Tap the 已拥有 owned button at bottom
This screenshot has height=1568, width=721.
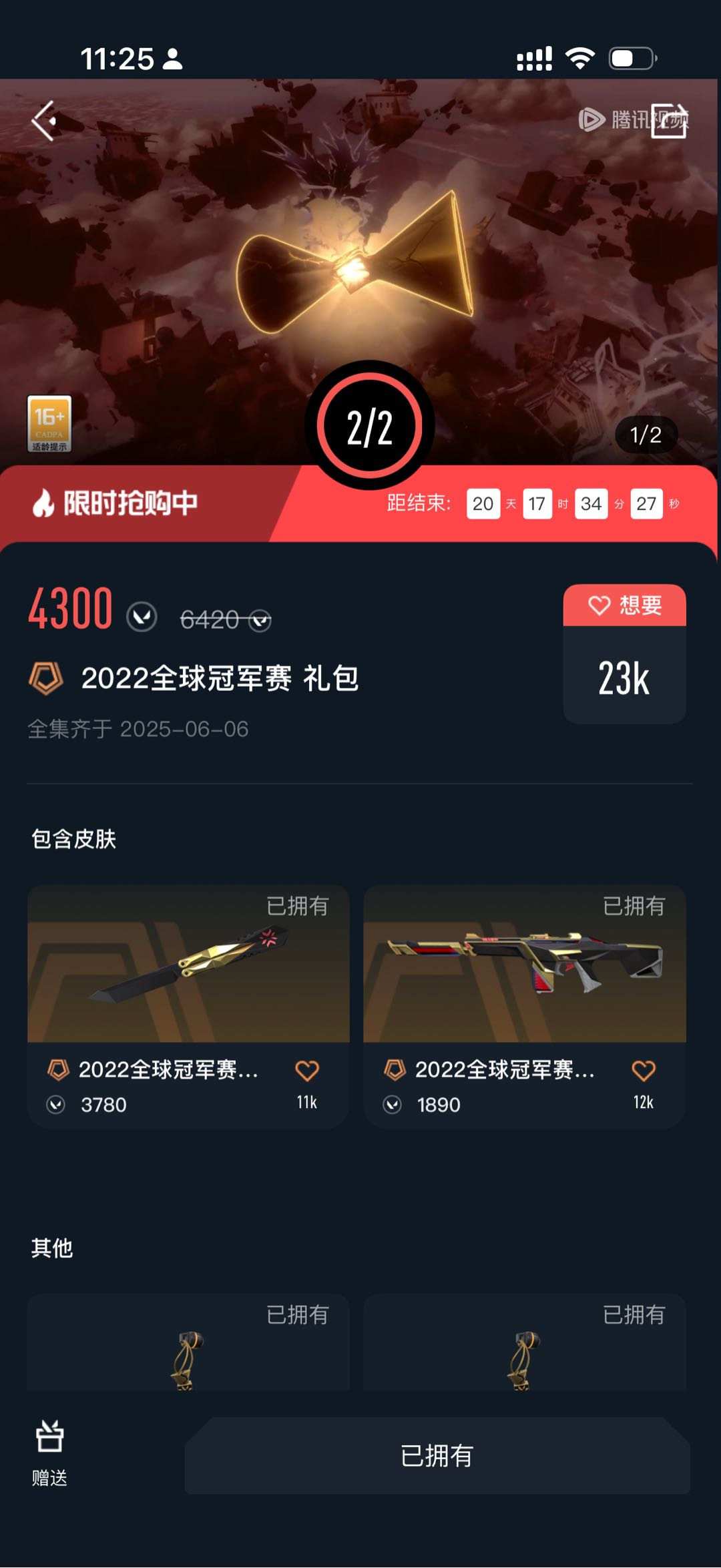(x=437, y=1456)
